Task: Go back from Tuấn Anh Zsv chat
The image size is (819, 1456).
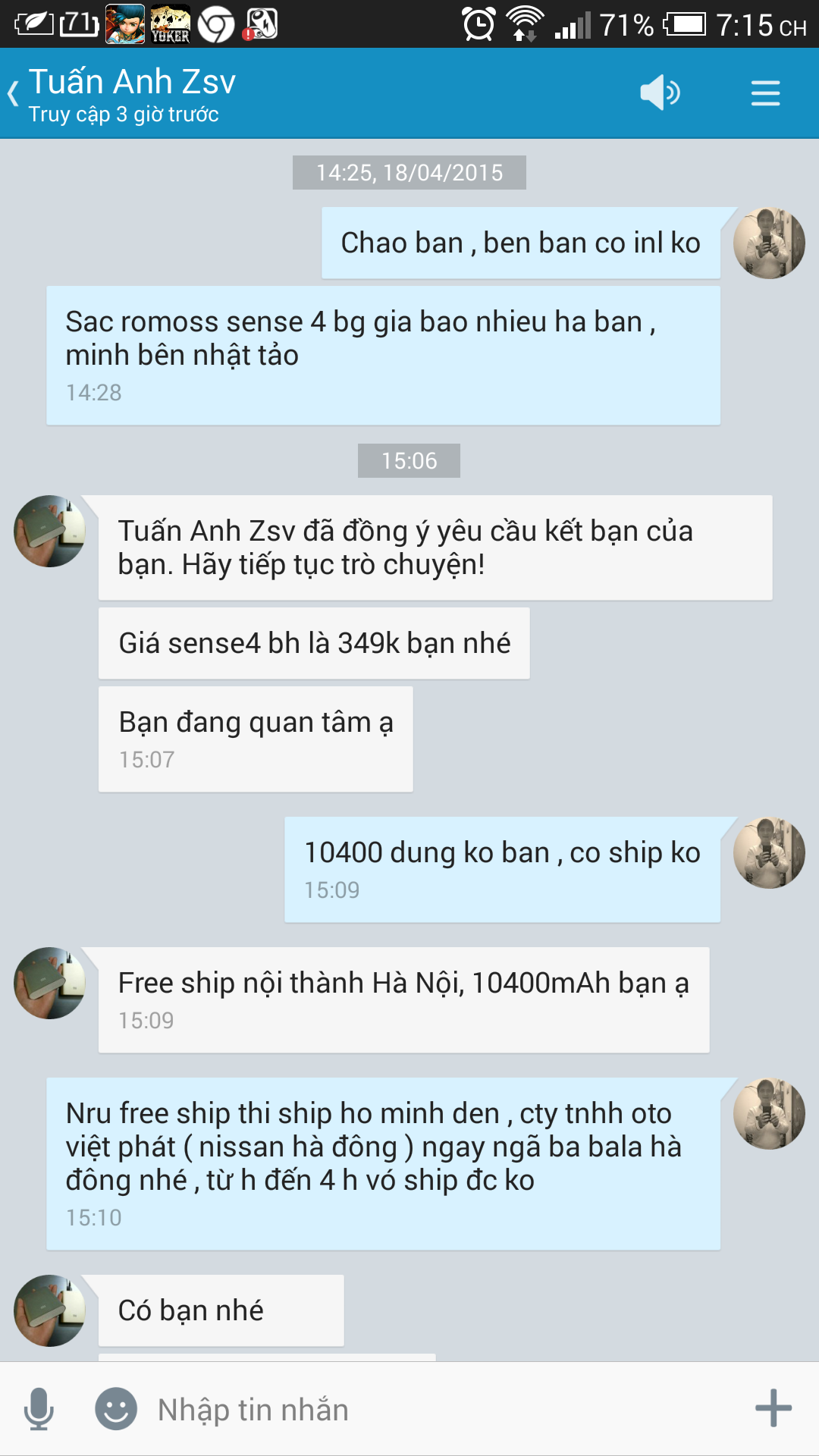Action: point(14,94)
